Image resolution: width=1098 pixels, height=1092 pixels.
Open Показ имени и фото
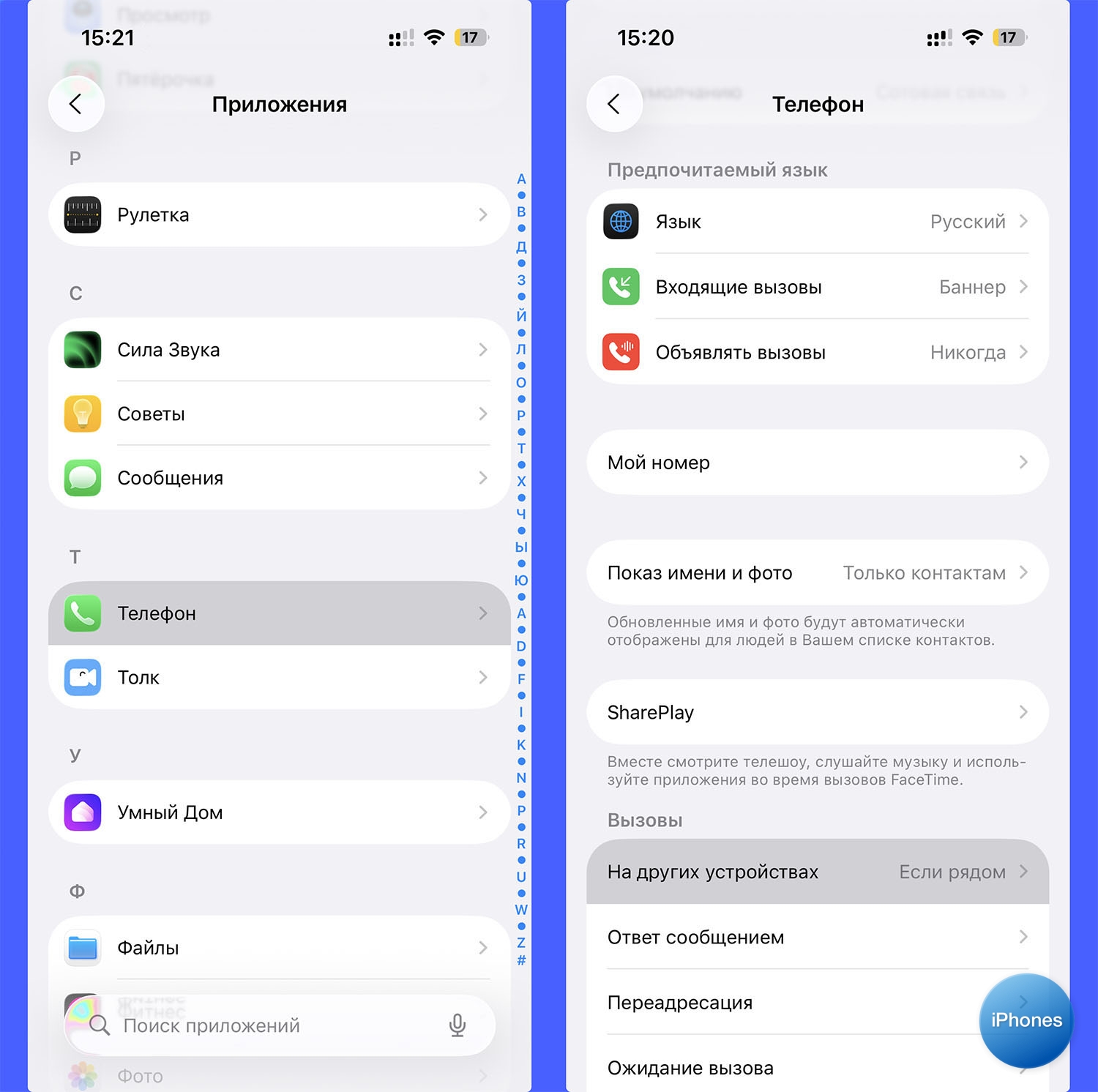(817, 573)
